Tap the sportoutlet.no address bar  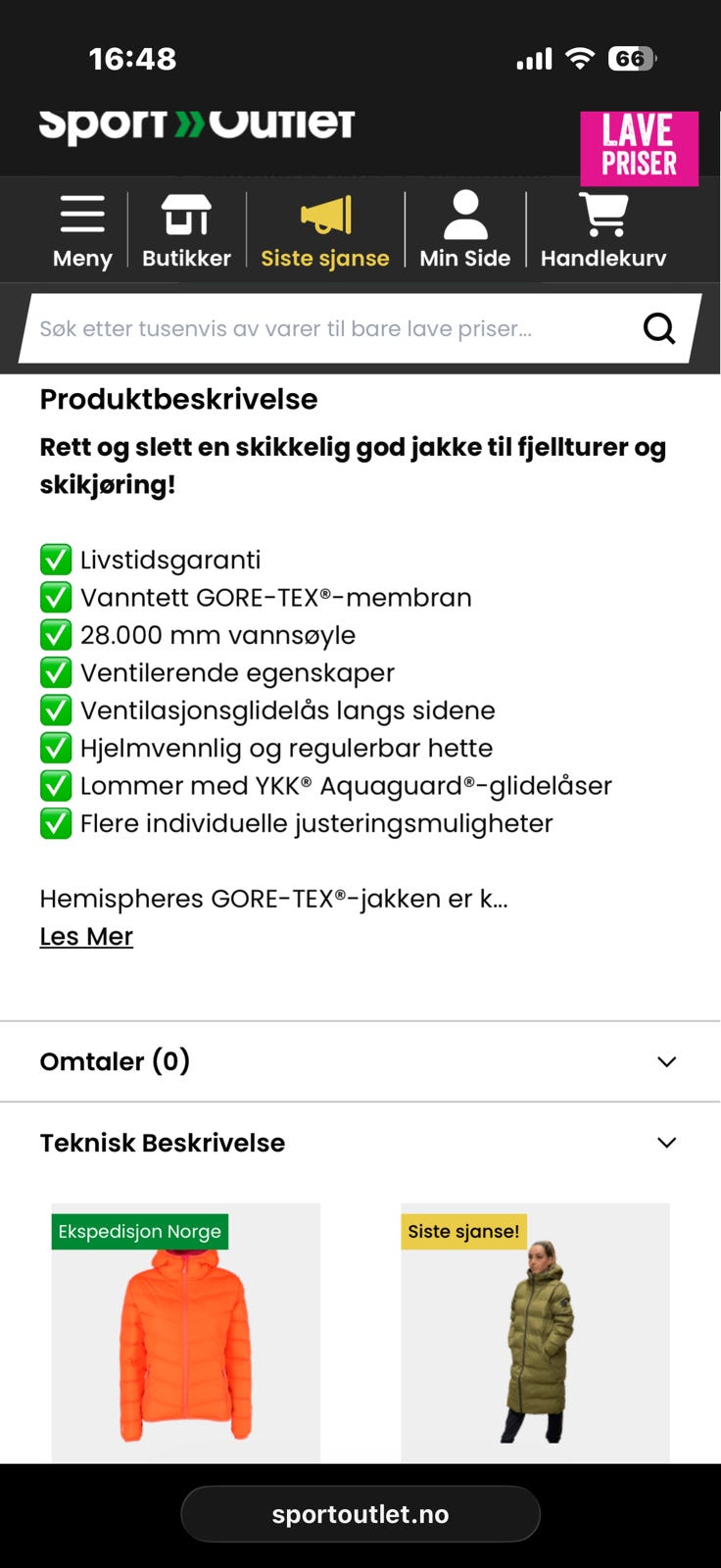pyautogui.click(x=359, y=1513)
